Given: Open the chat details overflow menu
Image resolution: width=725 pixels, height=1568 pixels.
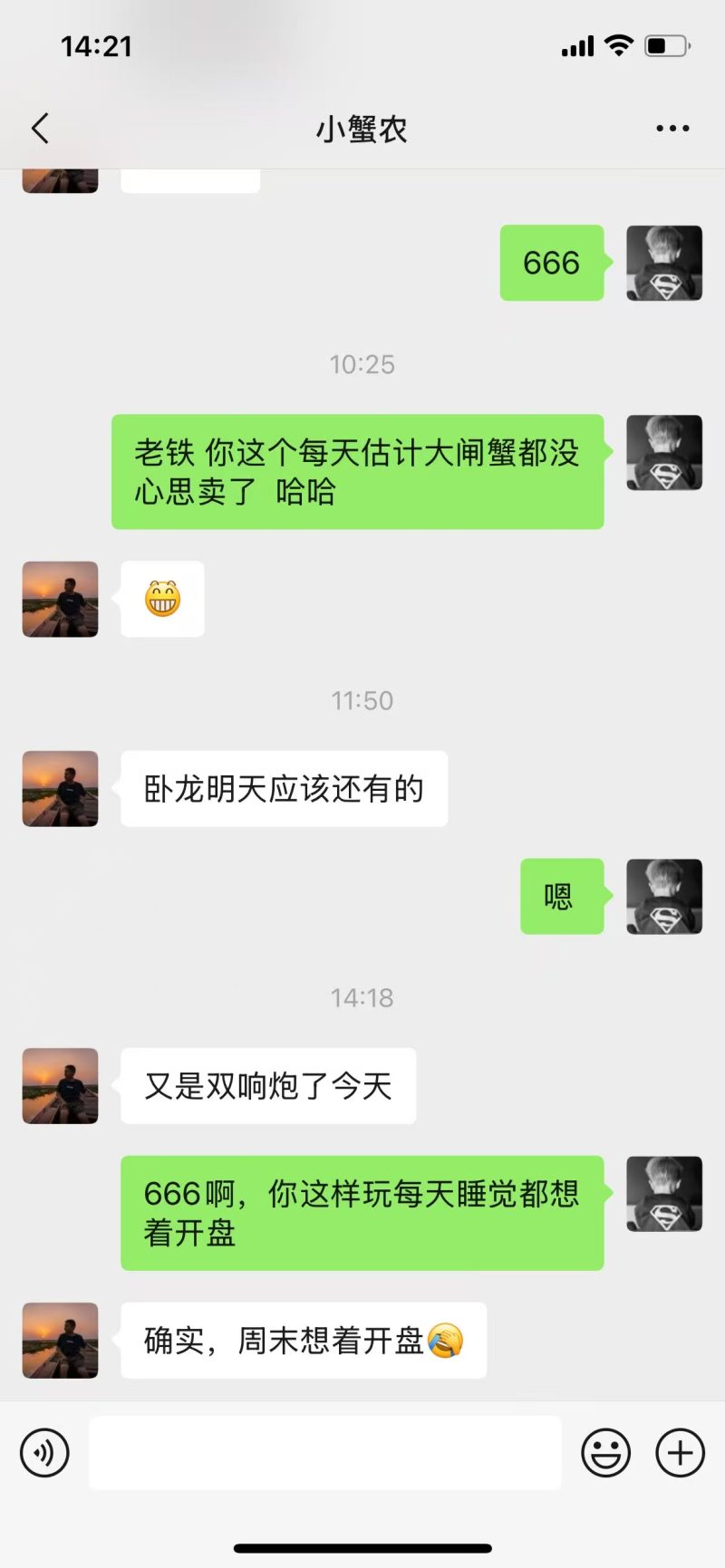Looking at the screenshot, I should click(672, 129).
